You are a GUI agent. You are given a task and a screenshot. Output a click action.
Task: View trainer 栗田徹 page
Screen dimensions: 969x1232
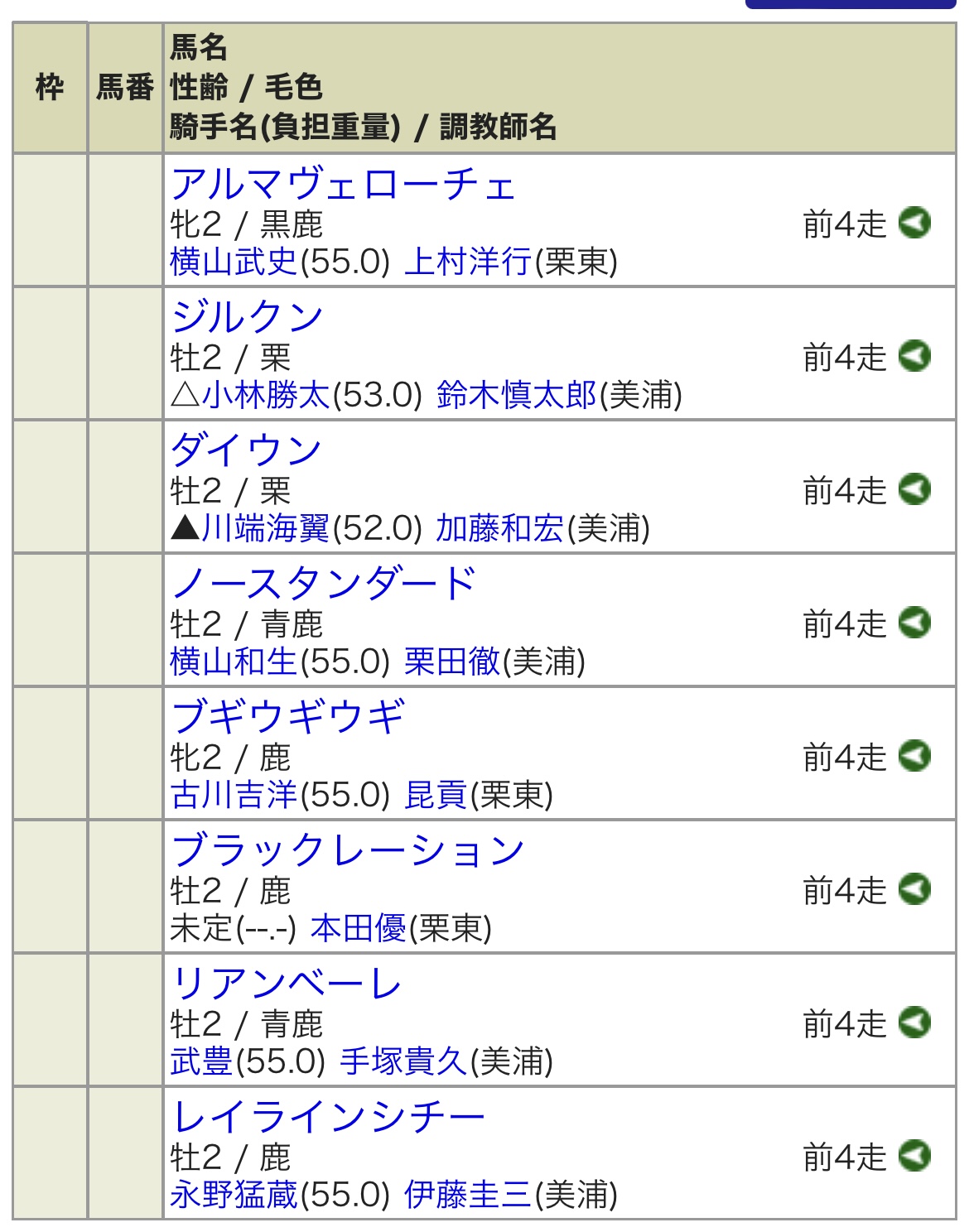click(452, 662)
